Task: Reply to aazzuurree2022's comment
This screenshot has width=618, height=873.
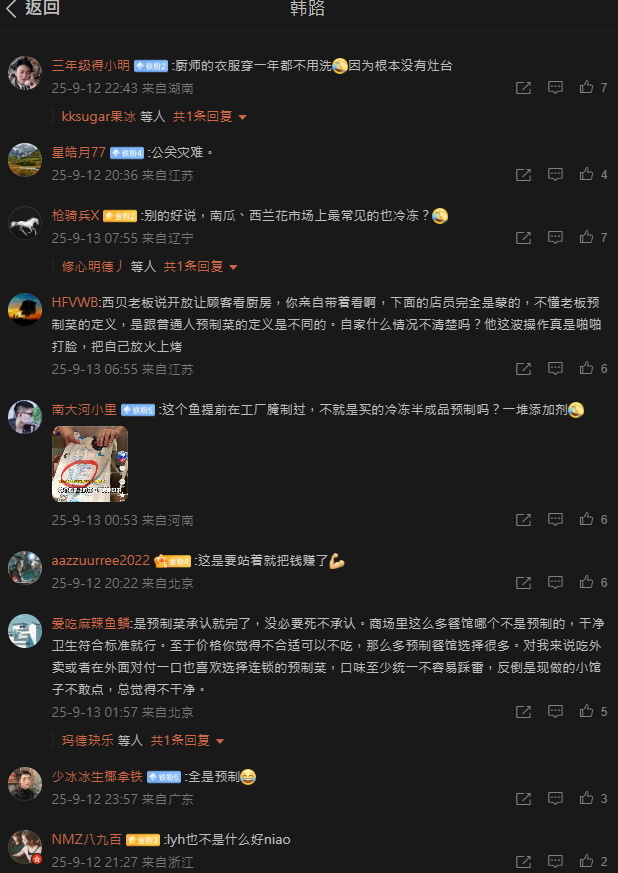Action: [555, 583]
